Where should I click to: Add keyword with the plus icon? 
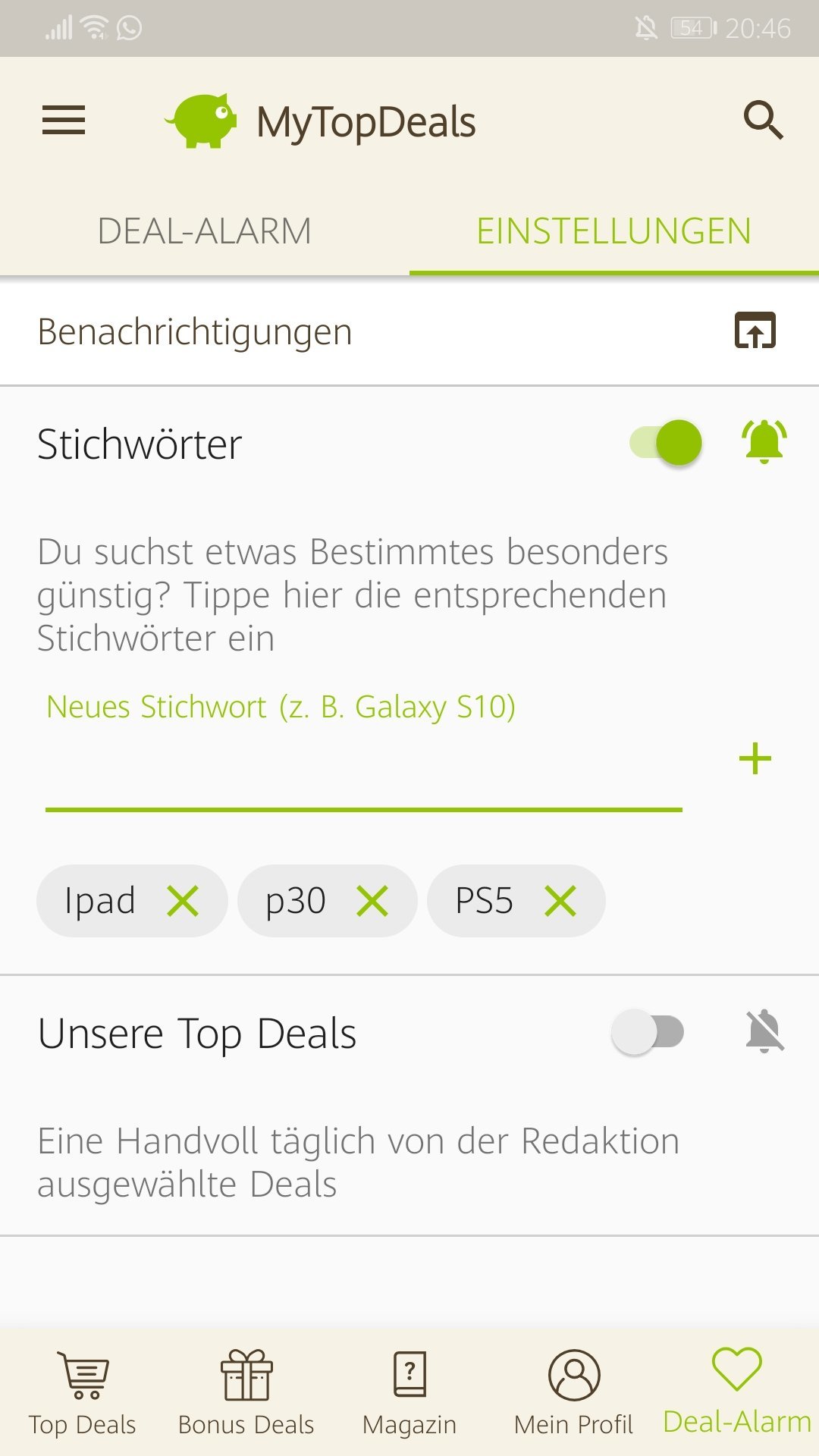pyautogui.click(x=755, y=759)
